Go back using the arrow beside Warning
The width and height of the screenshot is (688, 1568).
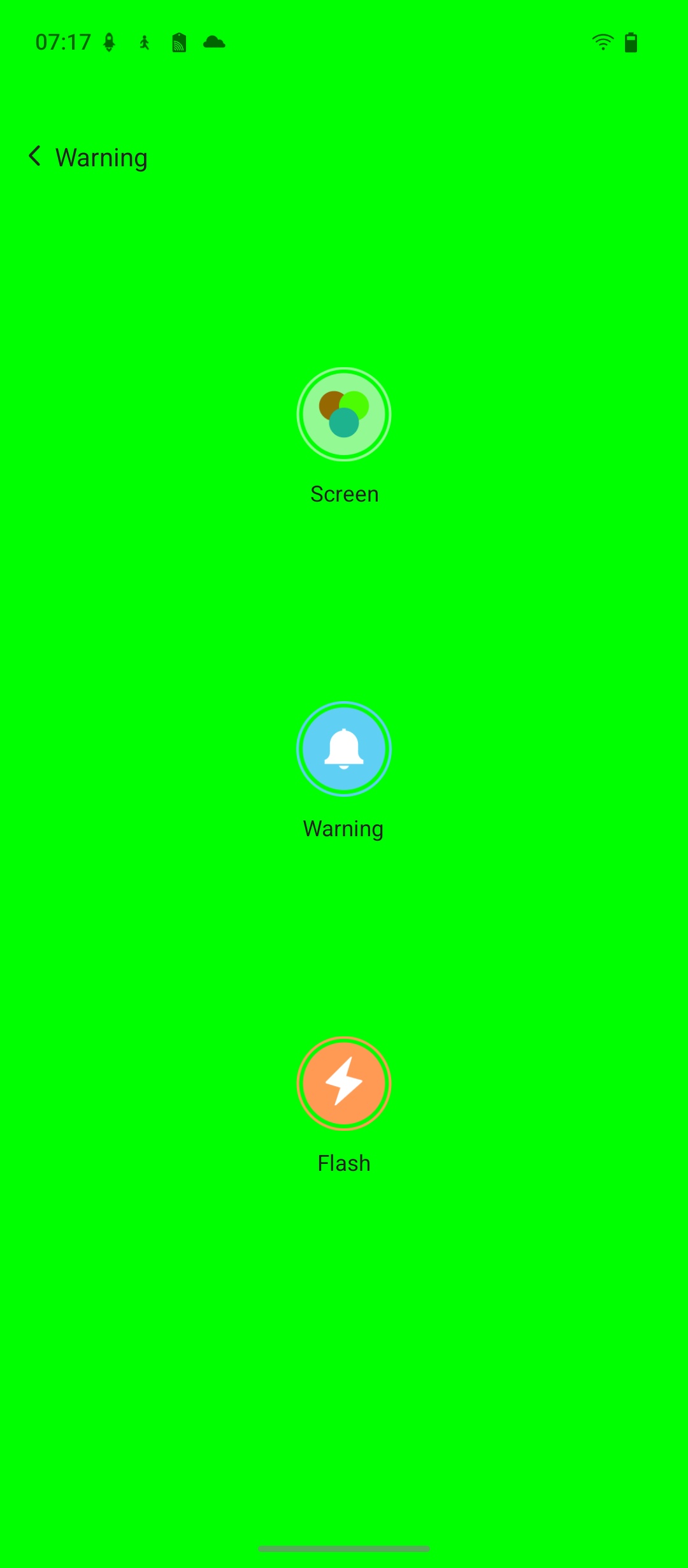point(35,156)
